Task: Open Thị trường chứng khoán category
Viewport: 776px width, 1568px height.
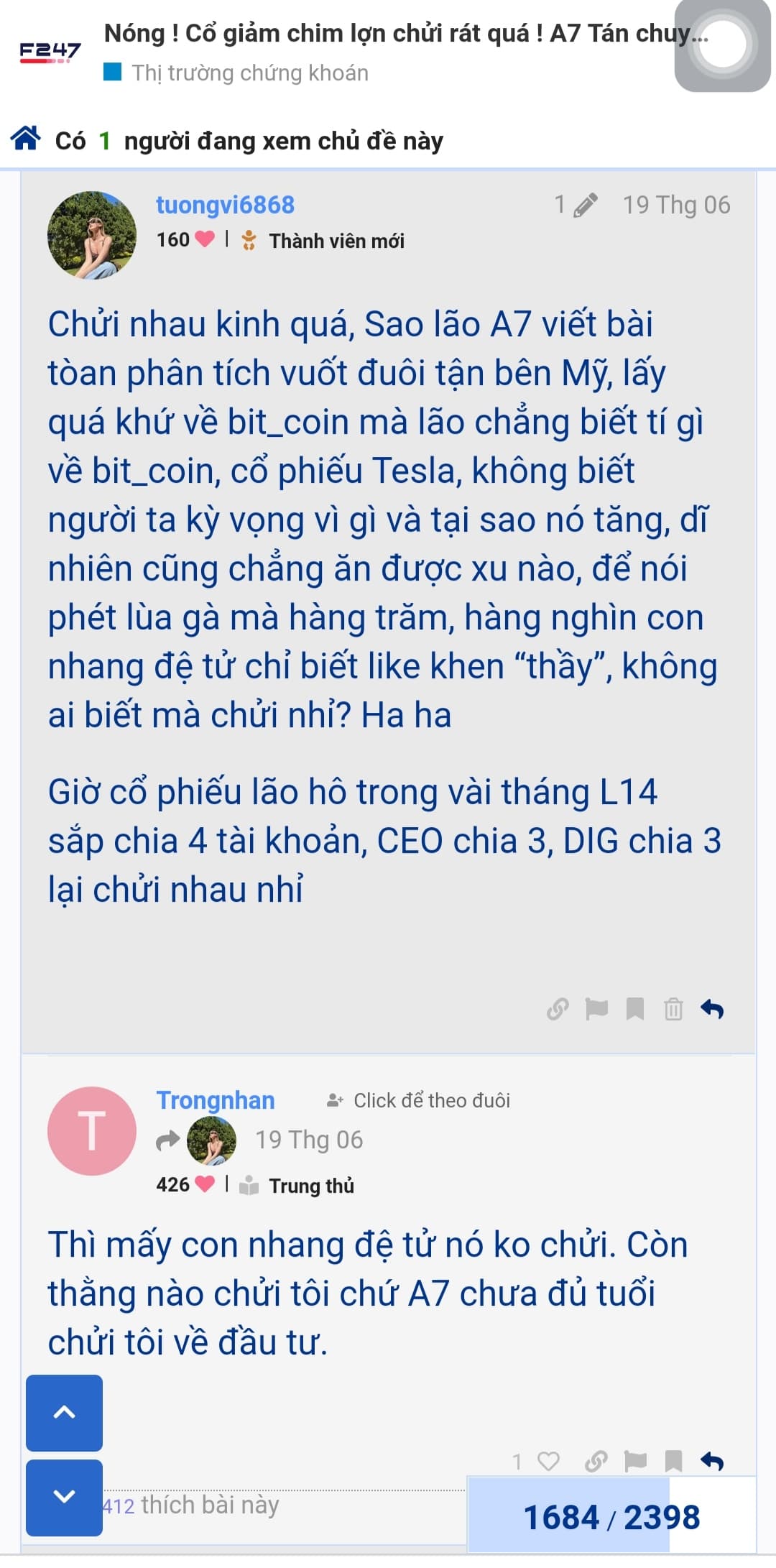Action: [249, 73]
